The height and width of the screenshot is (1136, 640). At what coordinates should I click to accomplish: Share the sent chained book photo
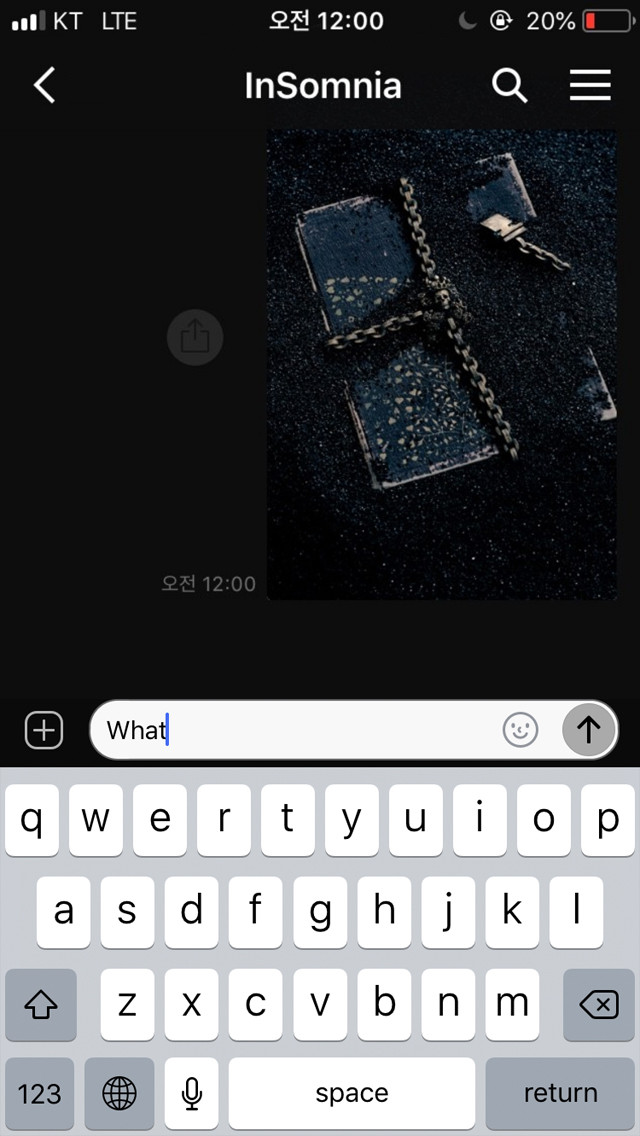[x=194, y=338]
